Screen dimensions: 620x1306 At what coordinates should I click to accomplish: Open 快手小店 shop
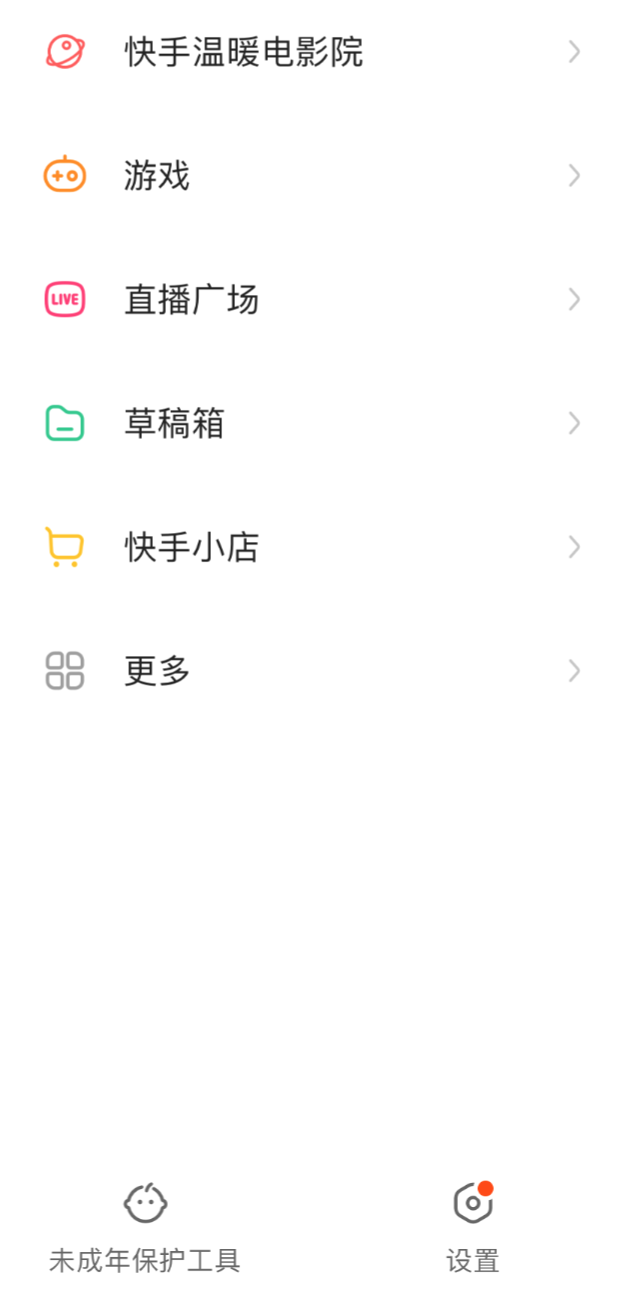pyautogui.click(x=191, y=547)
